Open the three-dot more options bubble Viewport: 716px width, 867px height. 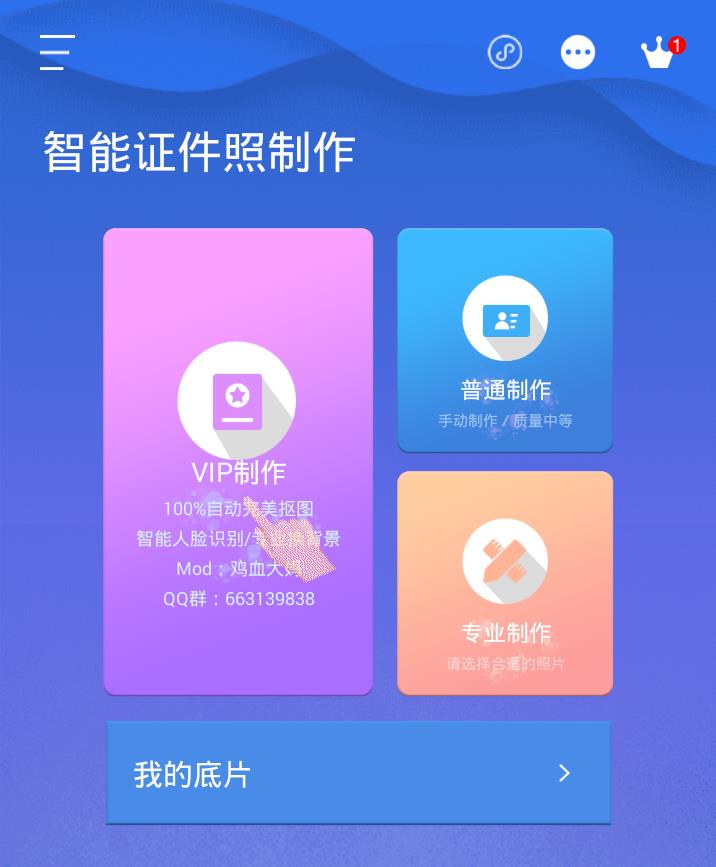tap(578, 53)
